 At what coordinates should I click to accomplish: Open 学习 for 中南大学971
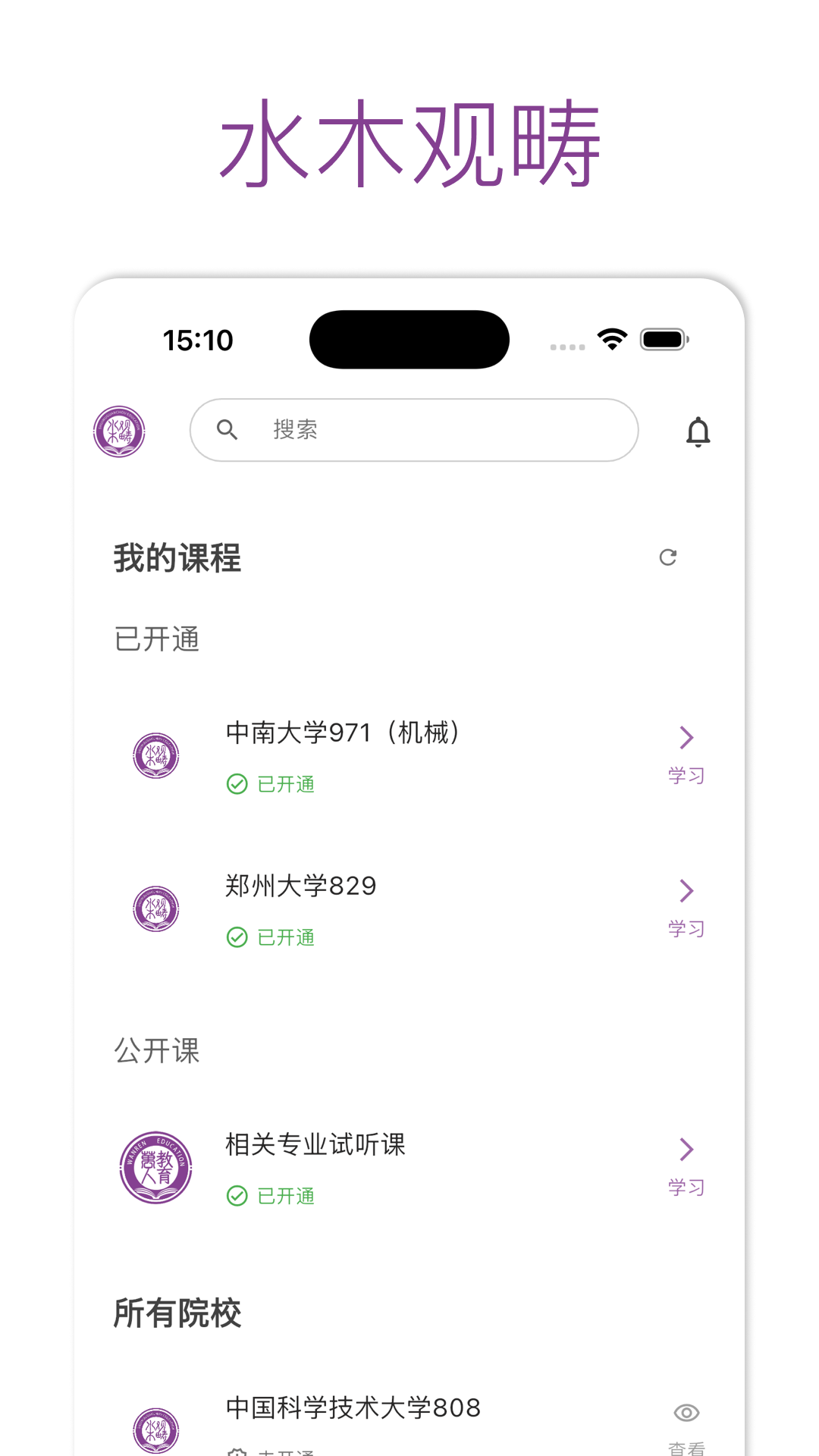[685, 776]
